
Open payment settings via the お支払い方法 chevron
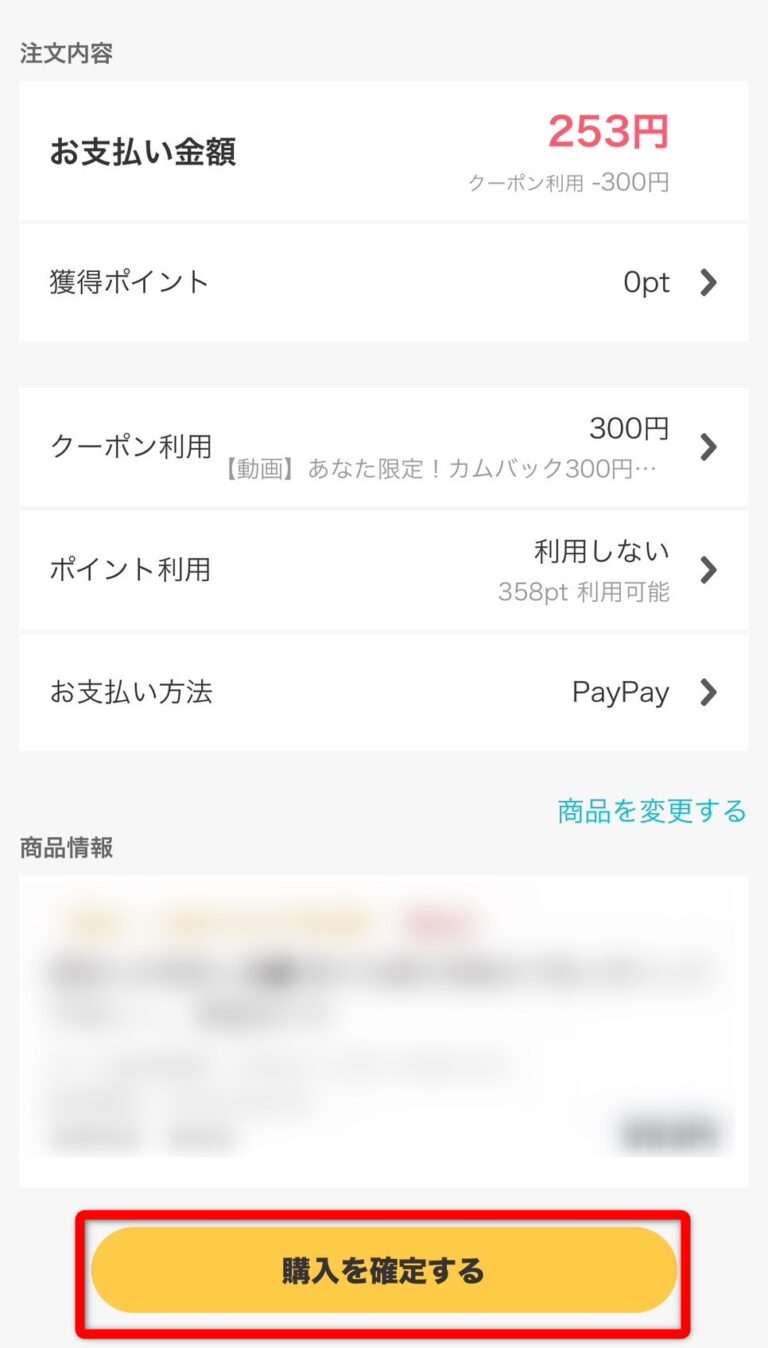point(710,693)
